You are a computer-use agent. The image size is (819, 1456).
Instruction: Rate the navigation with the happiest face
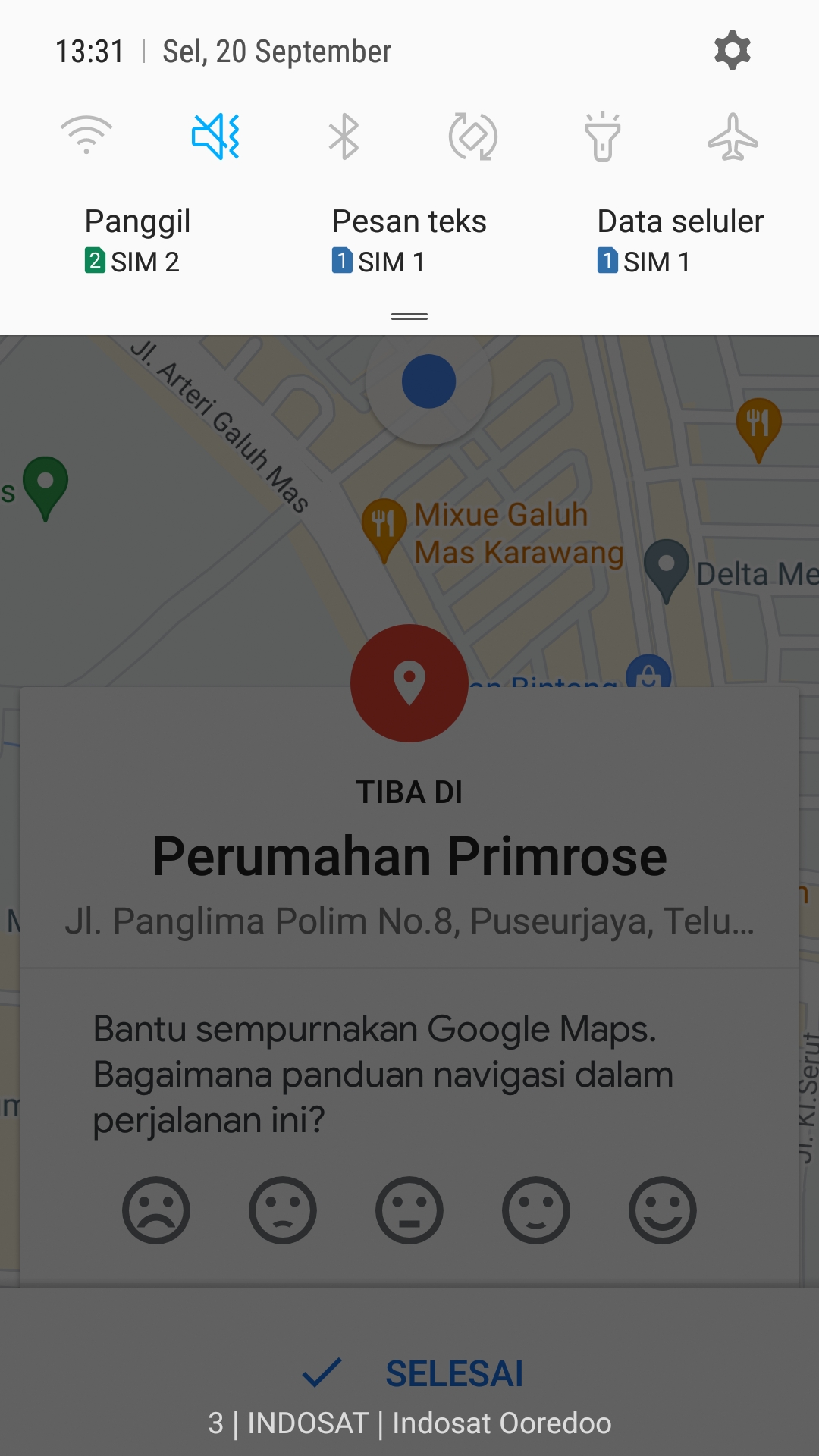[x=663, y=1210]
